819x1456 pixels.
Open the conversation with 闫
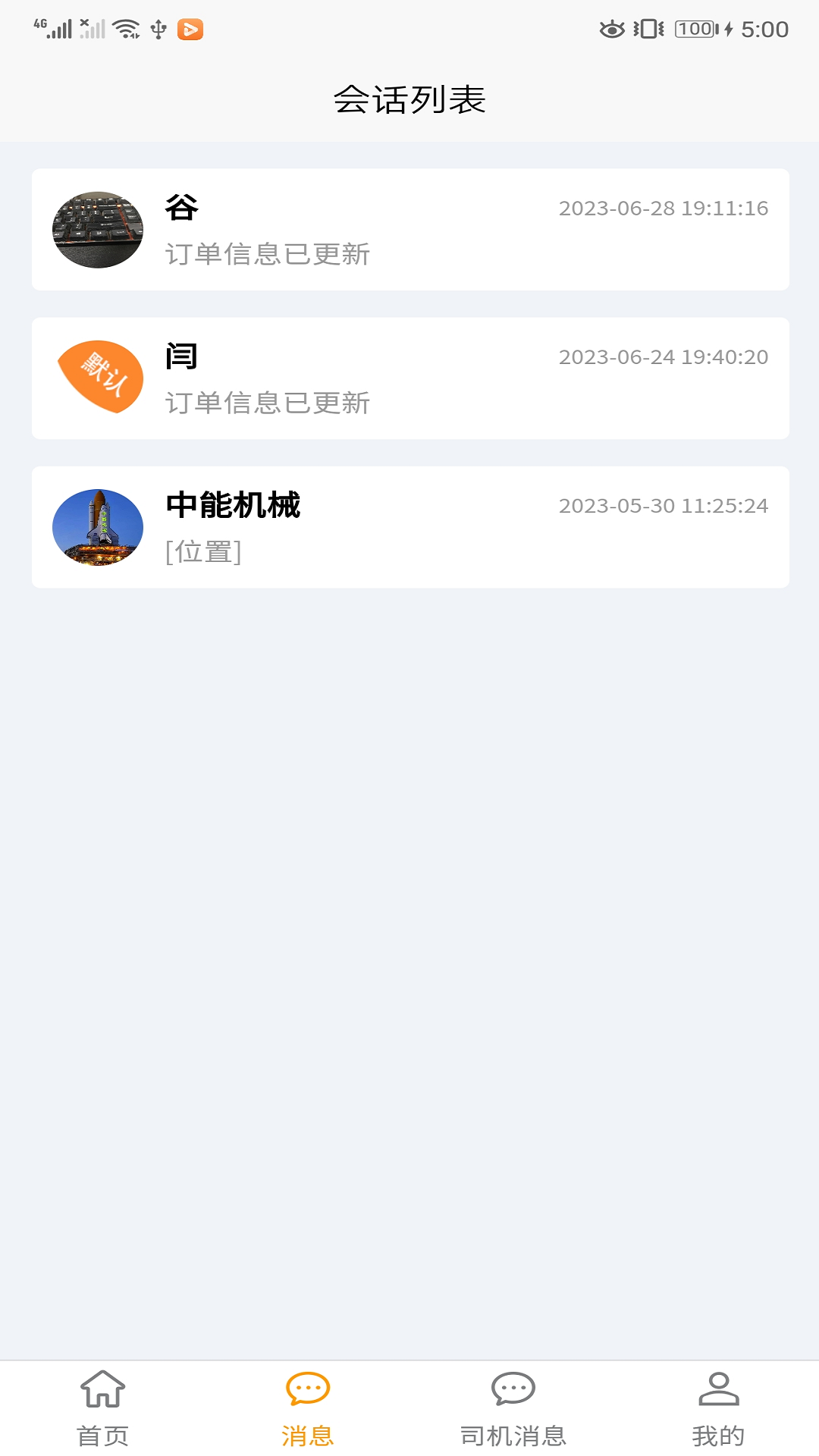click(x=410, y=378)
